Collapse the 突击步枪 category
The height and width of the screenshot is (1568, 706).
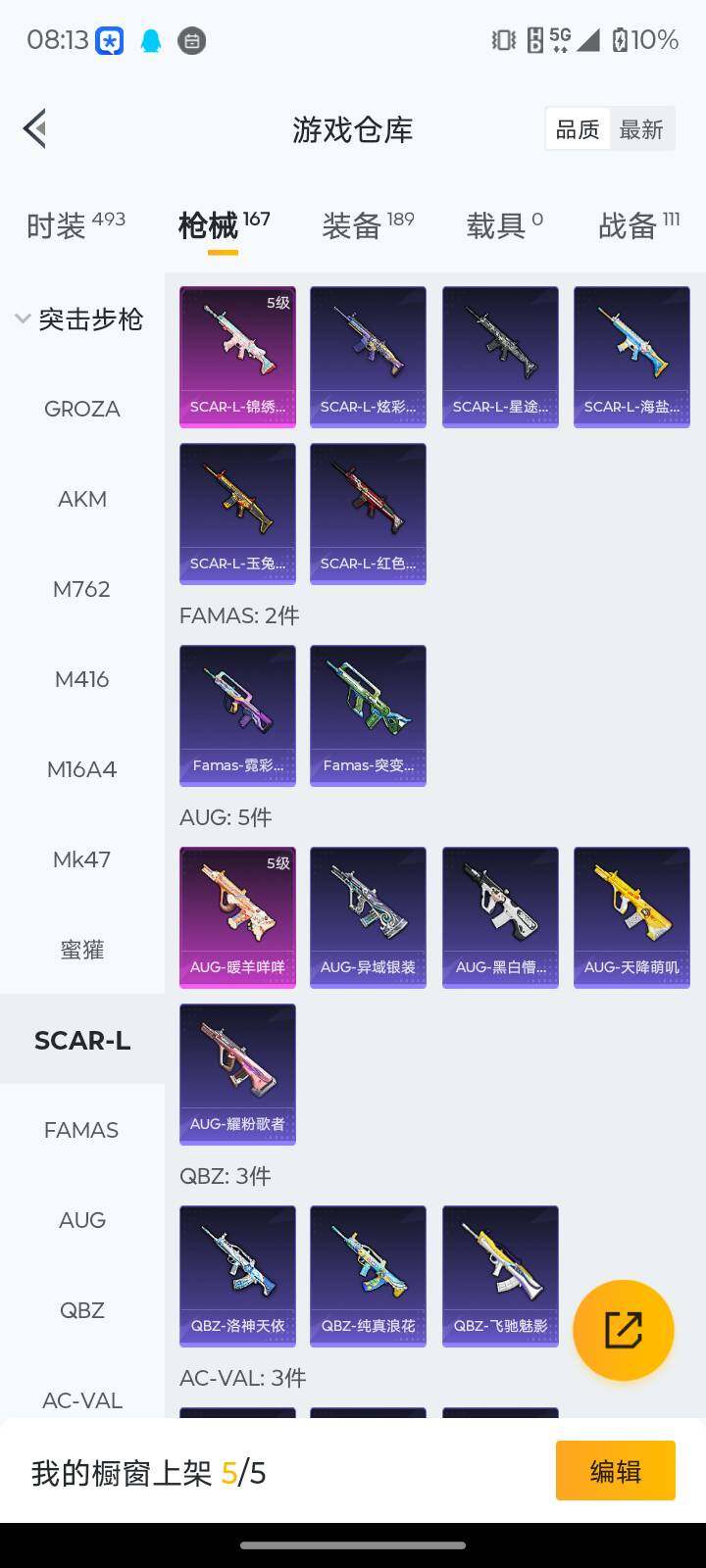tap(80, 318)
